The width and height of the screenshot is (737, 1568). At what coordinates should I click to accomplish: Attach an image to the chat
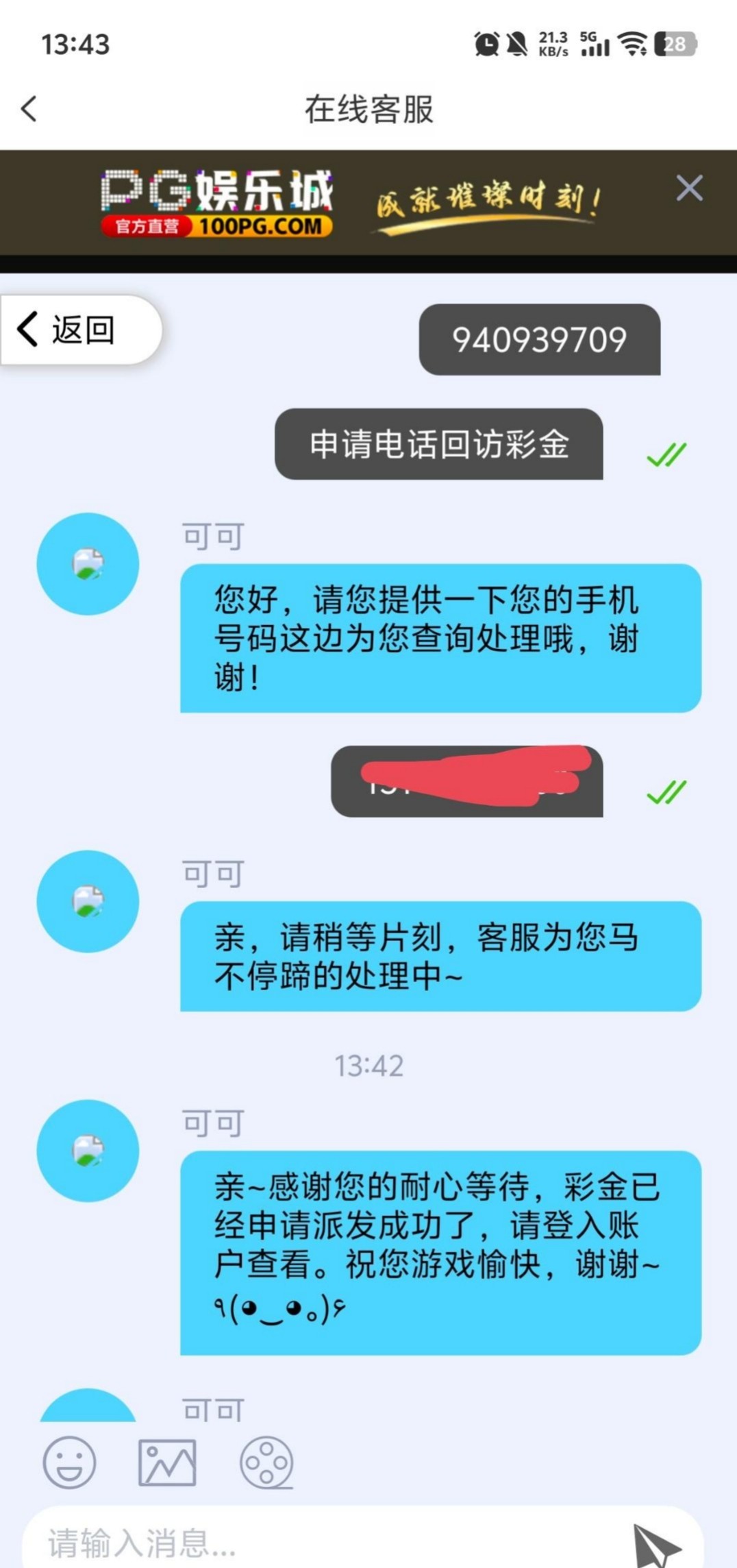(x=167, y=1462)
